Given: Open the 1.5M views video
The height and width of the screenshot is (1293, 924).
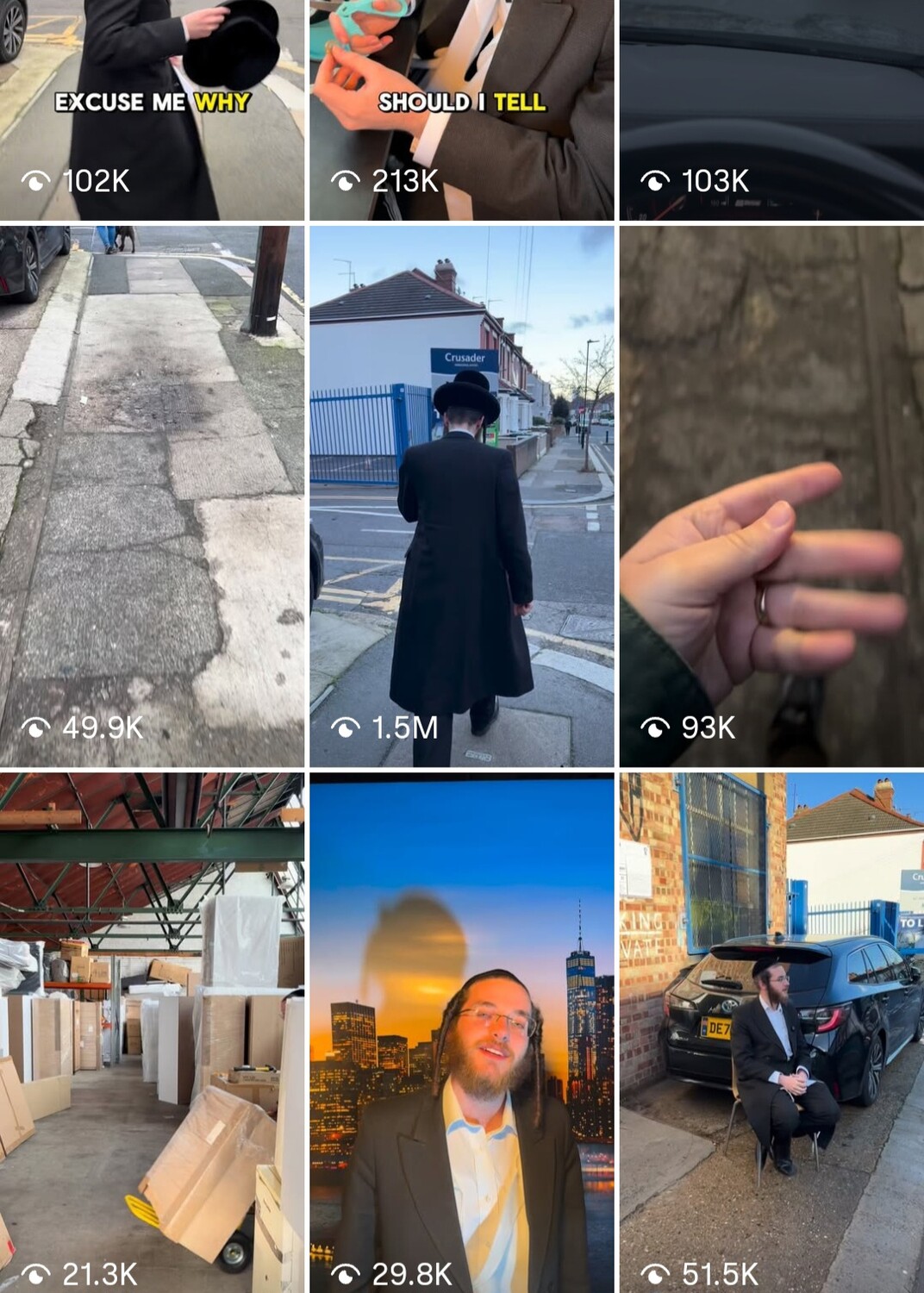Looking at the screenshot, I should pyautogui.click(x=461, y=496).
